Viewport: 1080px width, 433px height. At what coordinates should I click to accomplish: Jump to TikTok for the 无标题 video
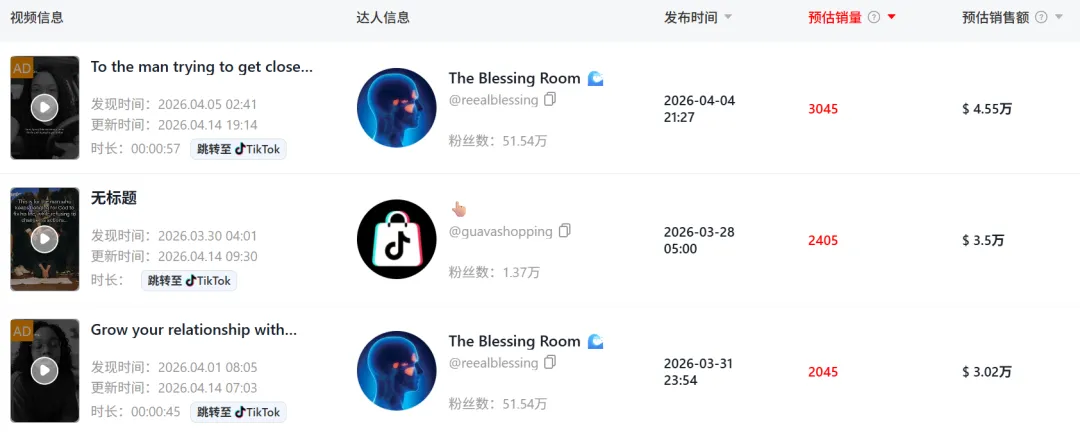click(189, 281)
